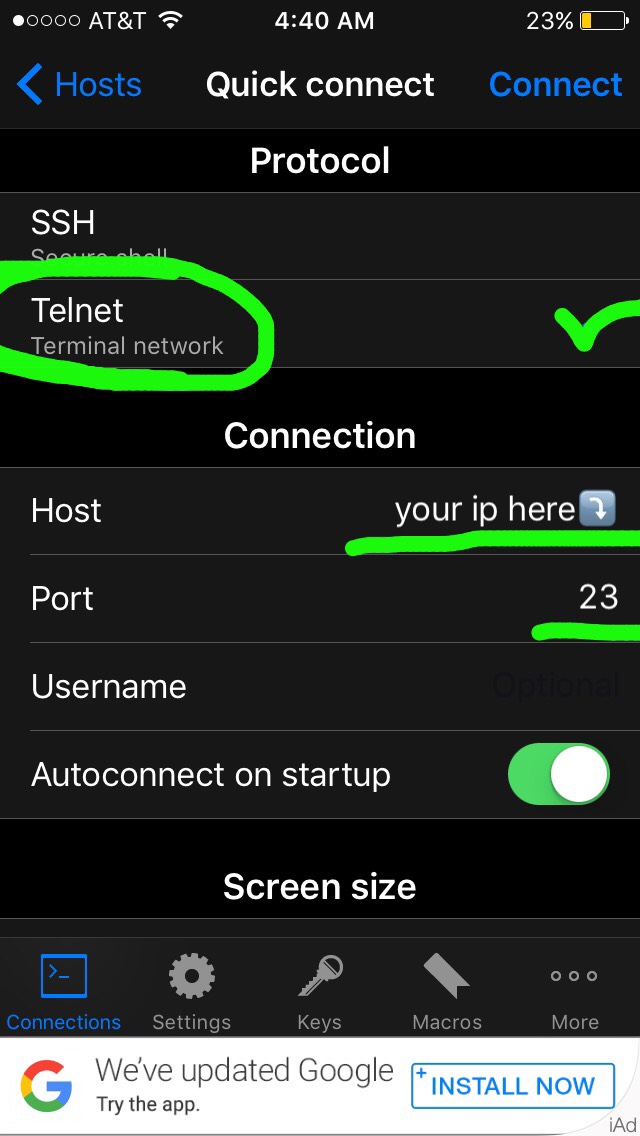Select the SSH protocol
The width and height of the screenshot is (640, 1136).
click(320, 235)
